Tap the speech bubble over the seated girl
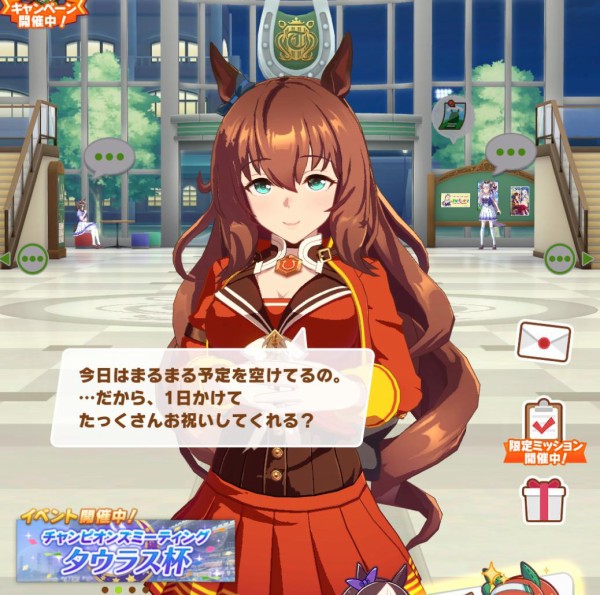The image size is (600, 595). tap(108, 157)
